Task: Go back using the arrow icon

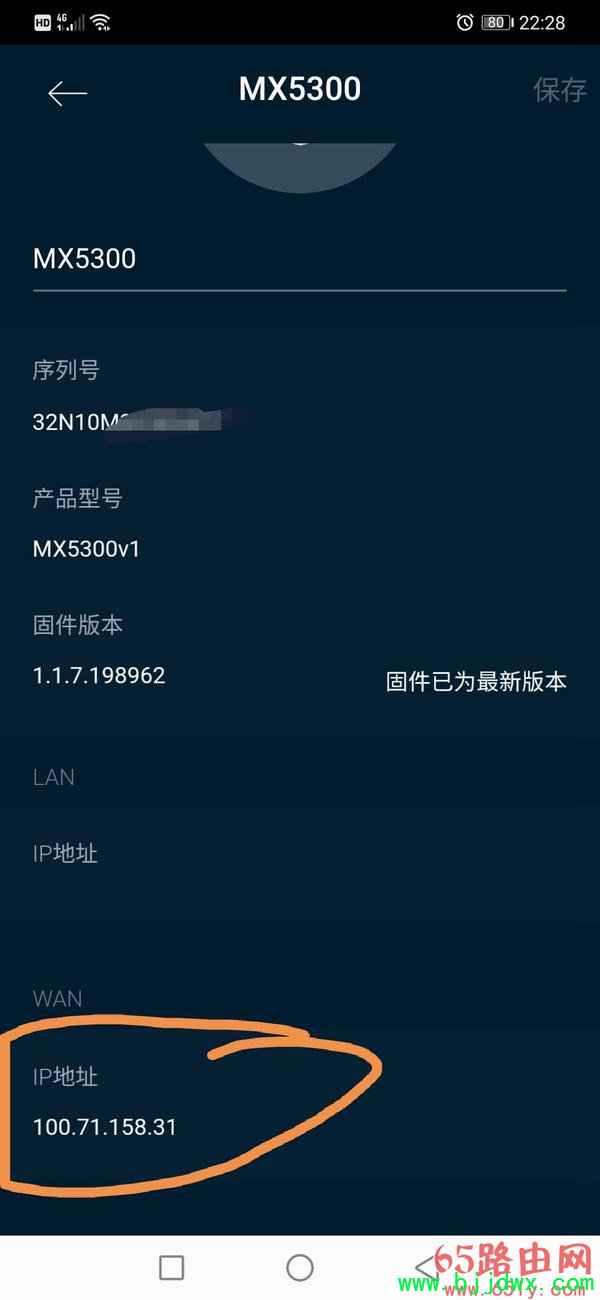Action: (67, 93)
